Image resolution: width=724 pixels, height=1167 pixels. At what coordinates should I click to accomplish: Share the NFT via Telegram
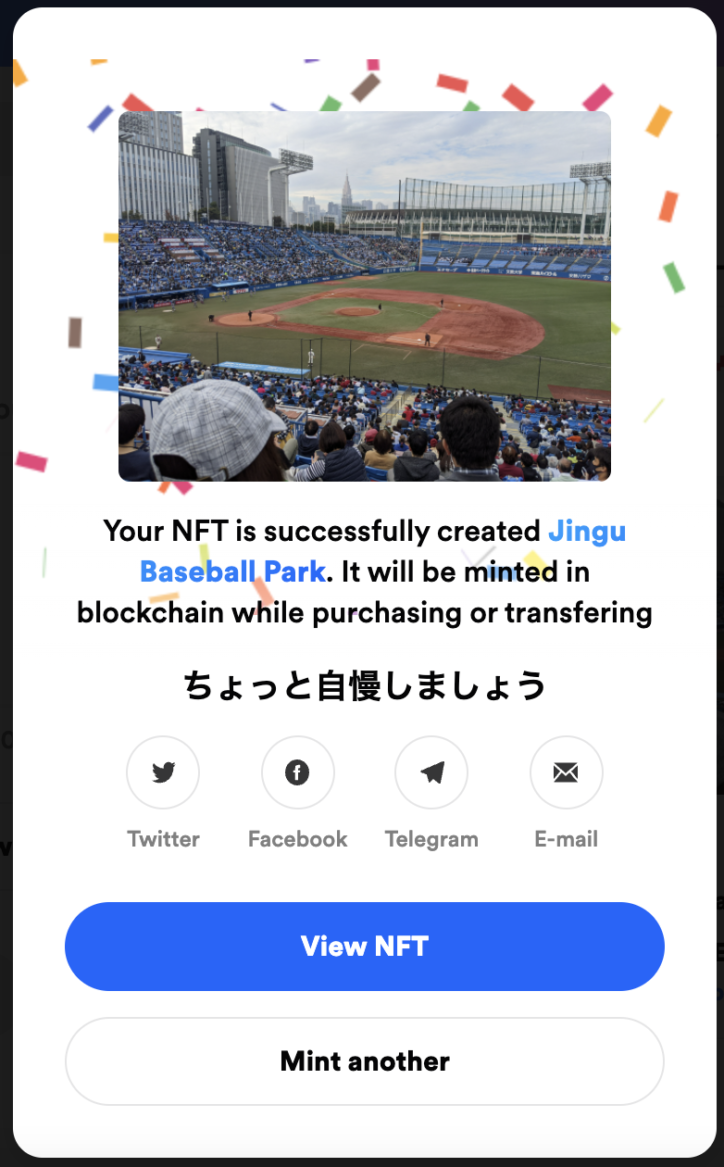(431, 773)
